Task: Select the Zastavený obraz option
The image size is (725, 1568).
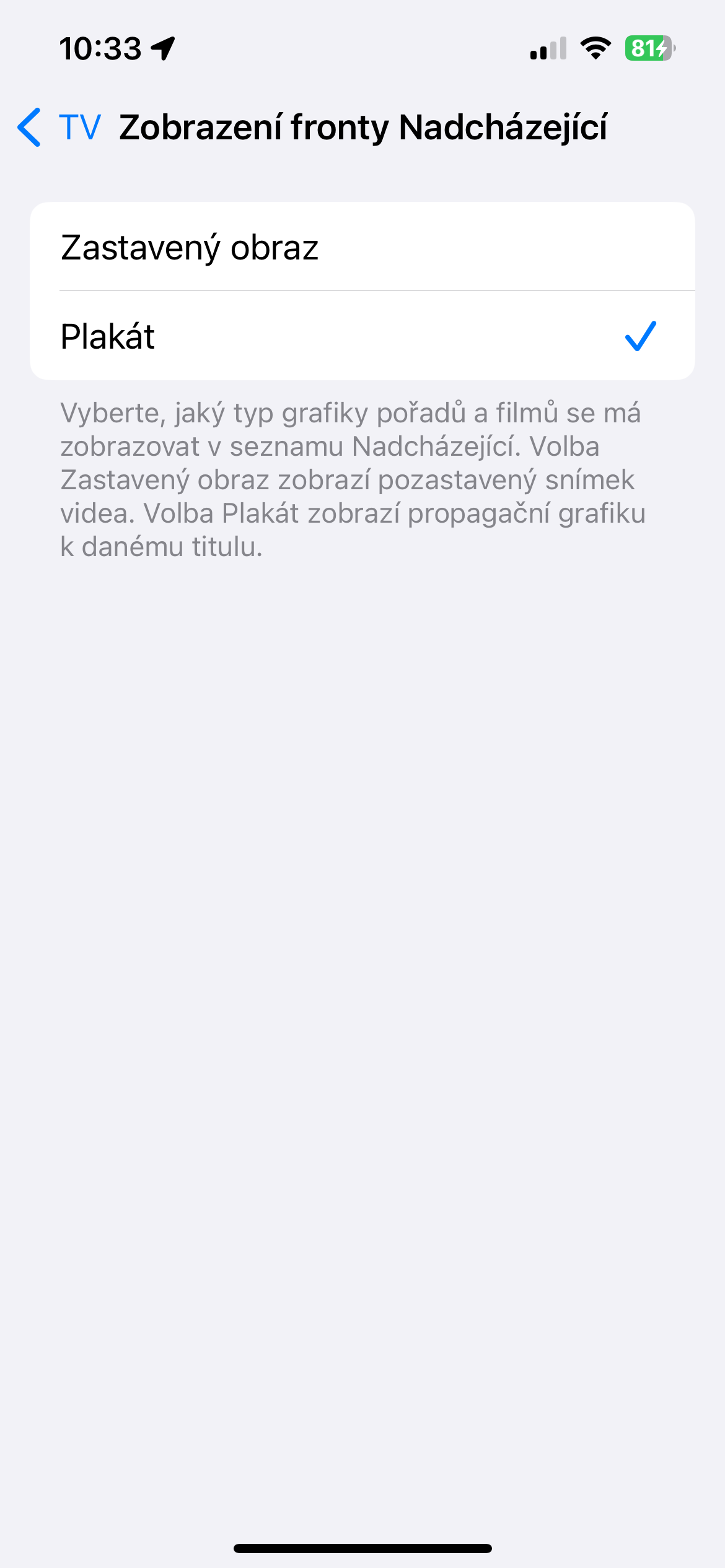Action: click(x=362, y=247)
